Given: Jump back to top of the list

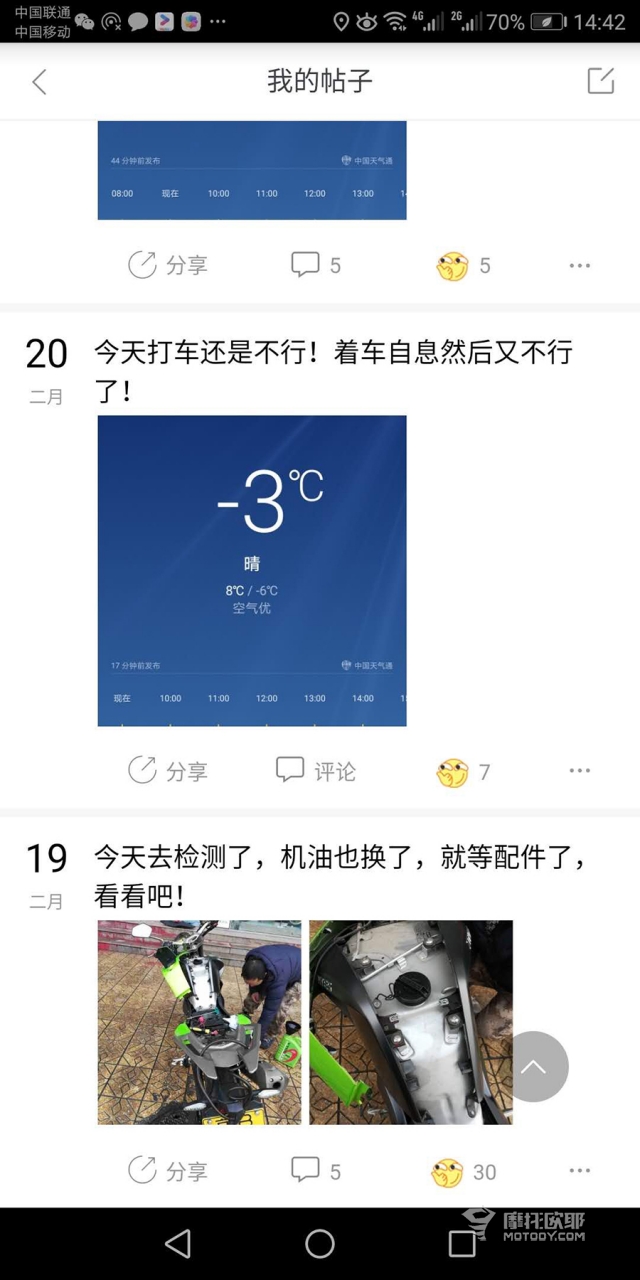Looking at the screenshot, I should [x=534, y=1067].
